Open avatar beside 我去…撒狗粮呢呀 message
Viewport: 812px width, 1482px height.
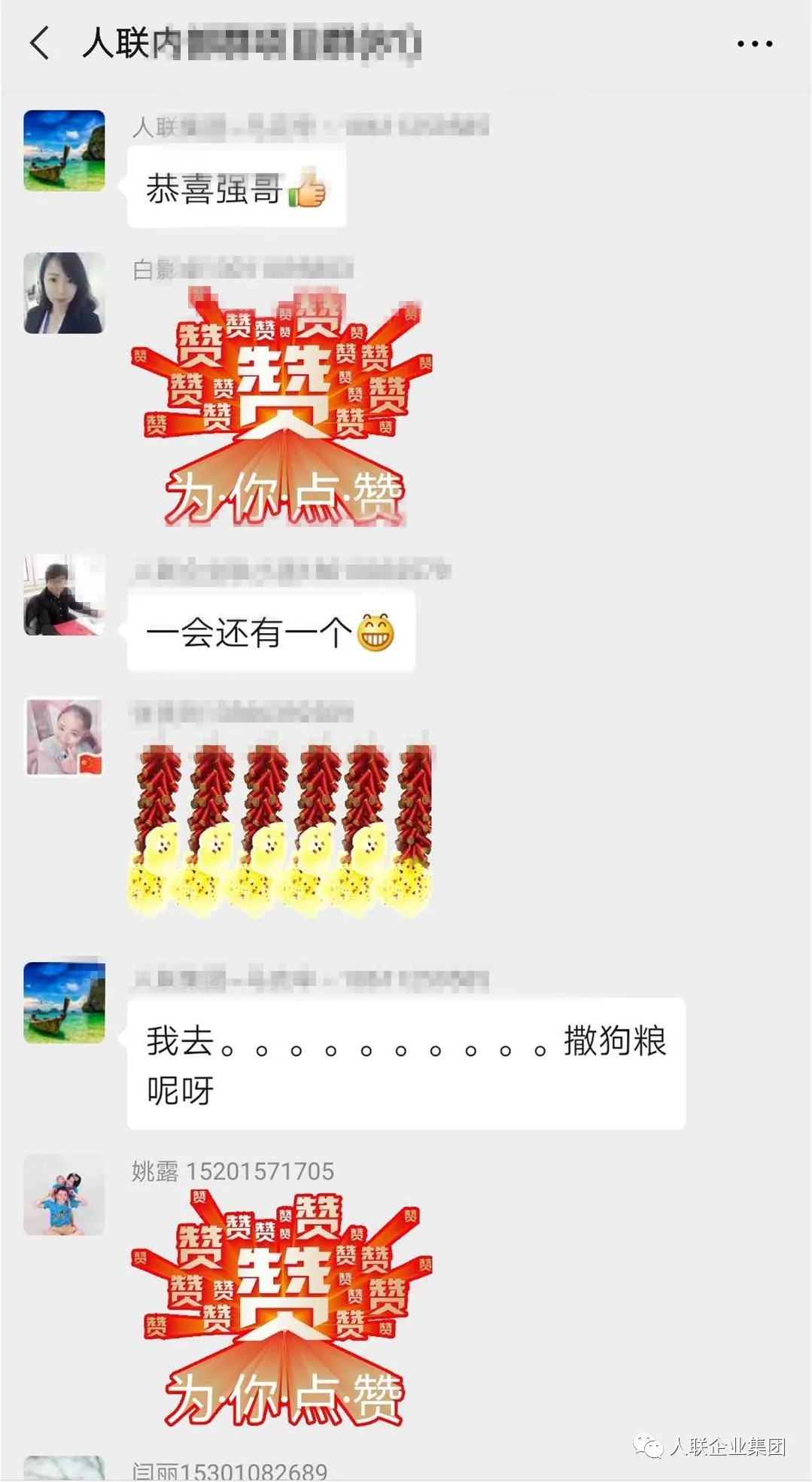click(x=64, y=1003)
